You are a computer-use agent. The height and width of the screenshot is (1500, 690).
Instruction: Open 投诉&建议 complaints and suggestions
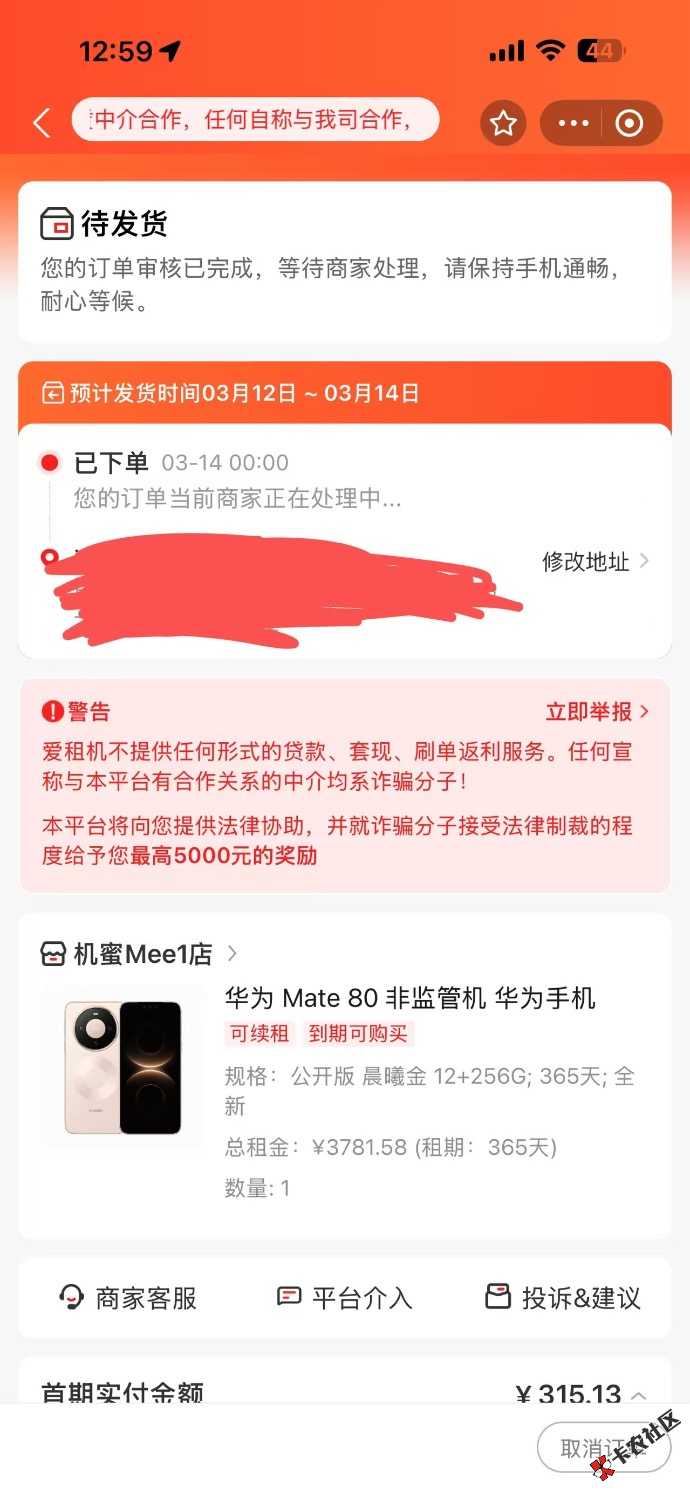coord(562,1298)
